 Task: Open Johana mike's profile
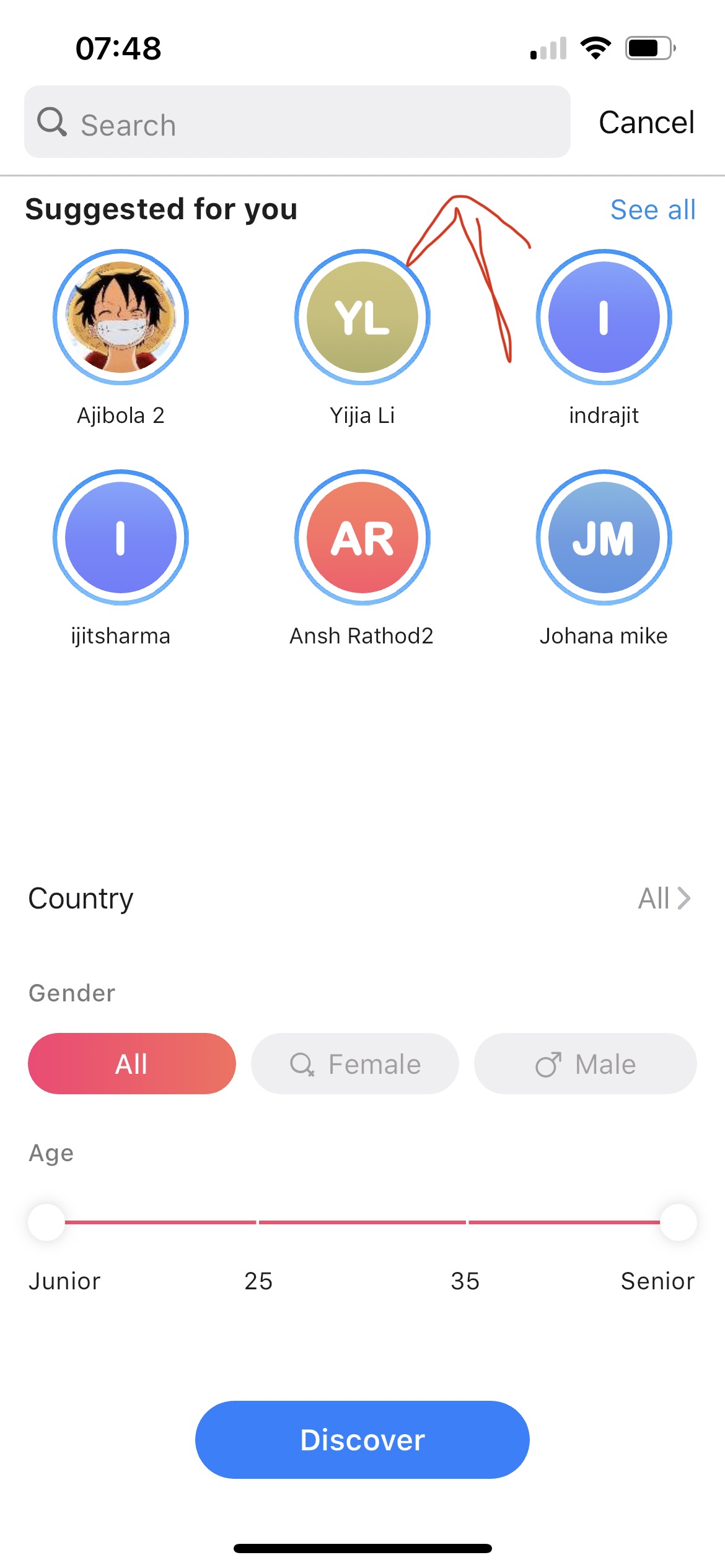click(604, 538)
